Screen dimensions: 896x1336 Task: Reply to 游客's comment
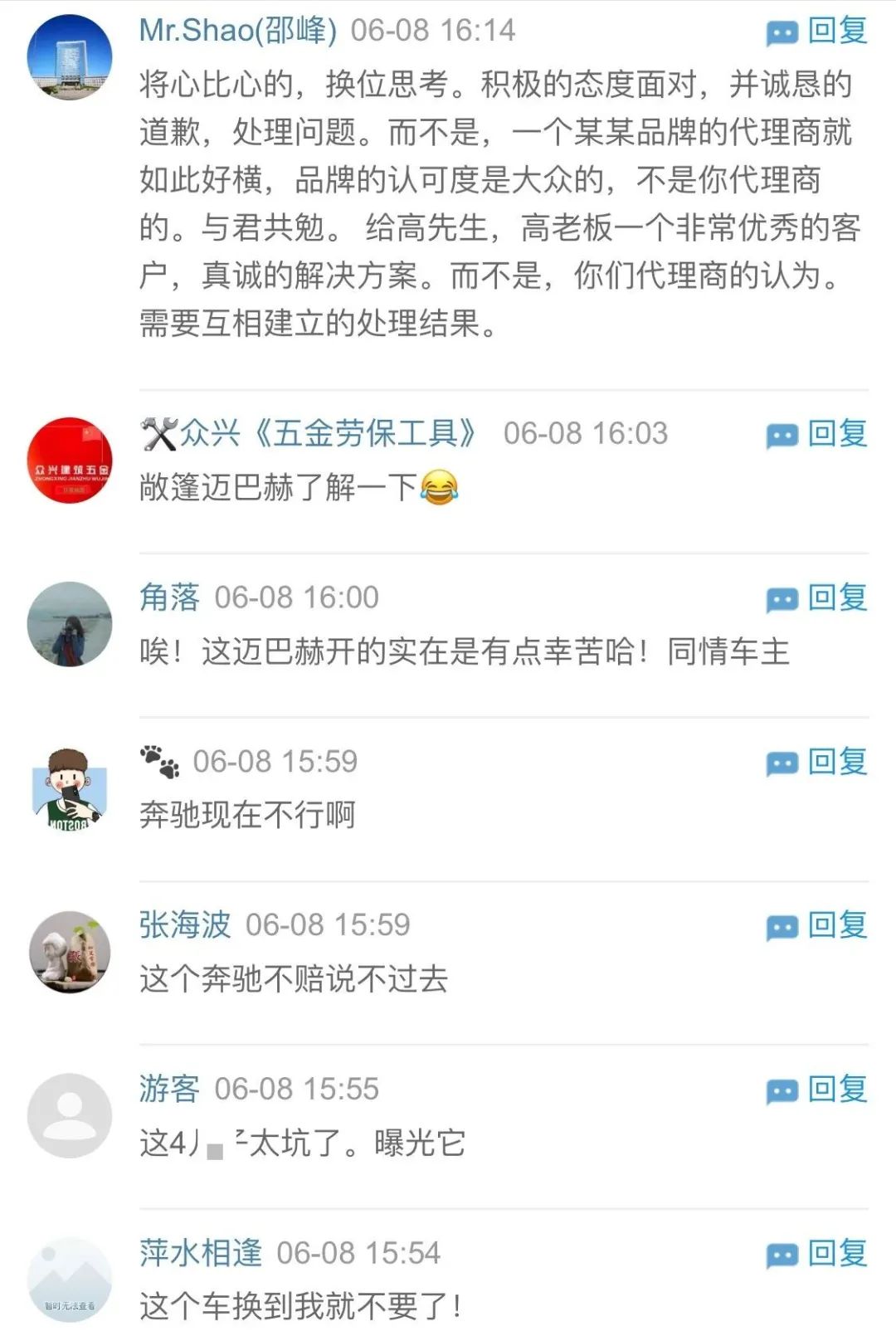pos(817,1090)
